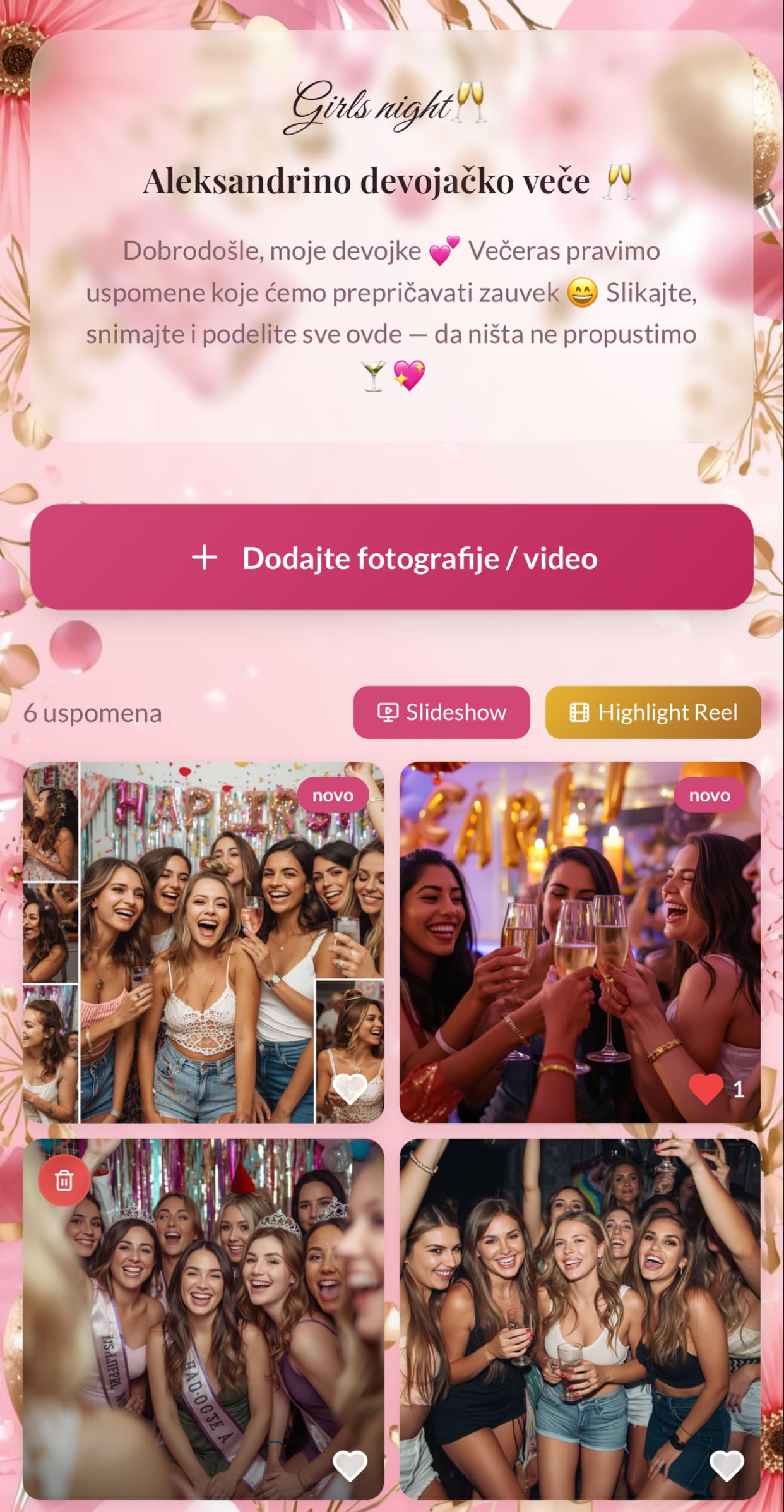Screen dimensions: 784x1512
Task: Start the Slideshow
Action: coord(441,712)
